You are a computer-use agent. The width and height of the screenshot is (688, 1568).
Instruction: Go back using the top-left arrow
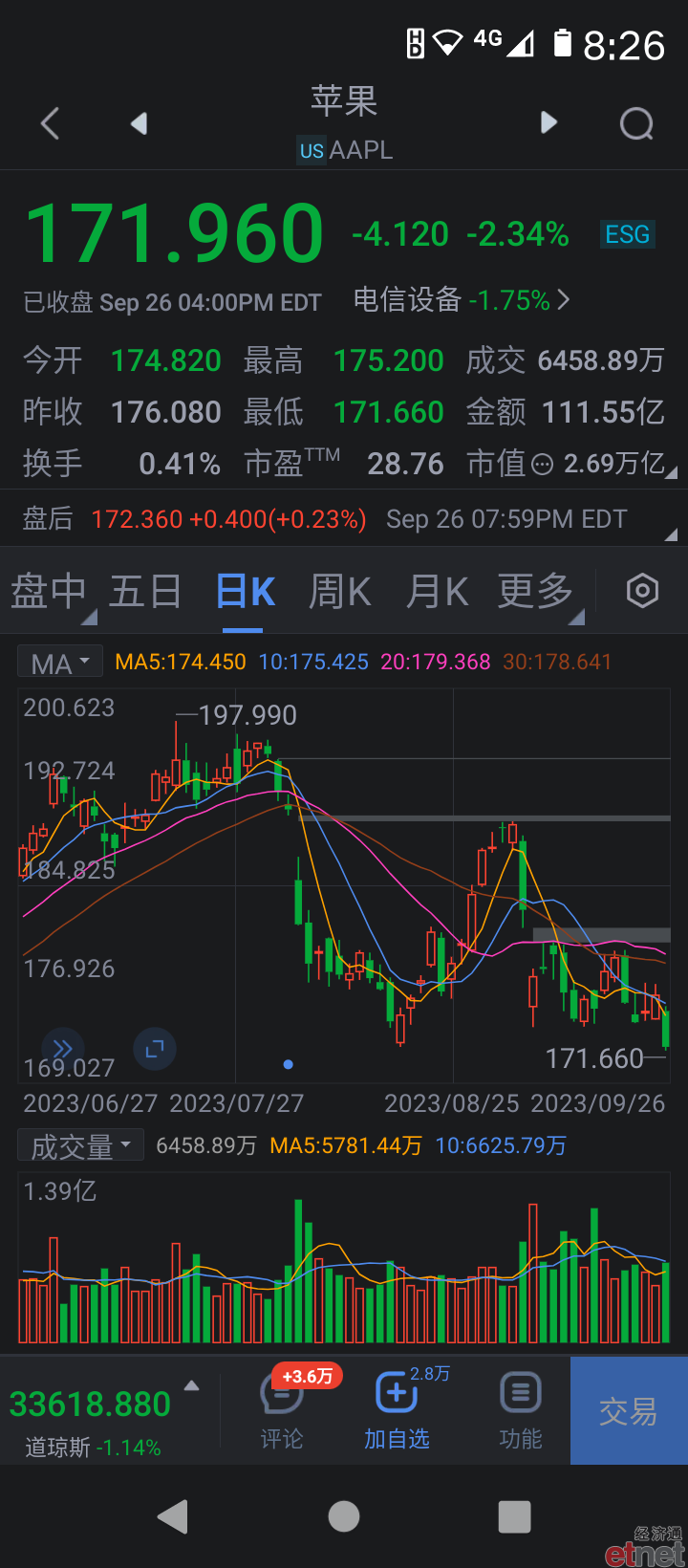51,123
